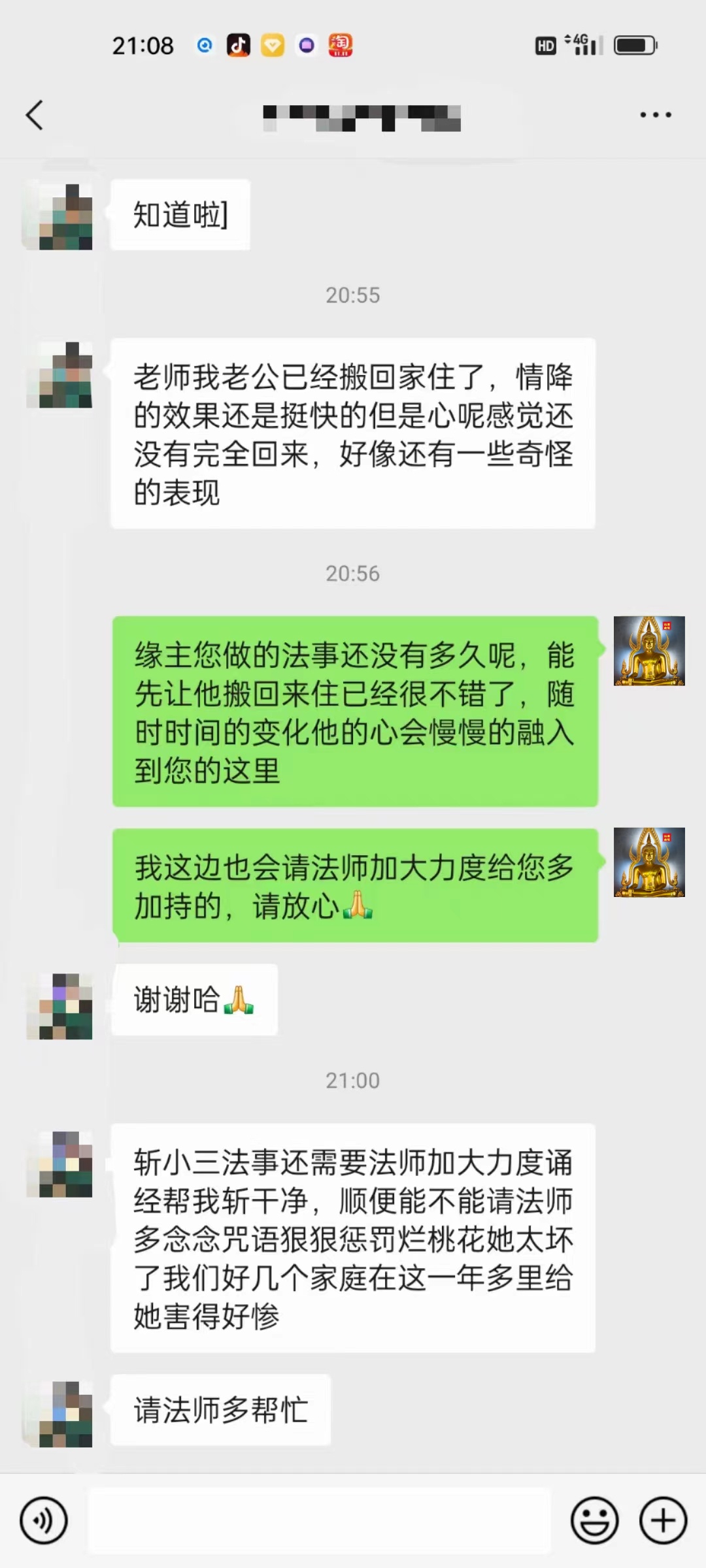
Task: Tap the yellow diamond notification icon
Action: 271,44
